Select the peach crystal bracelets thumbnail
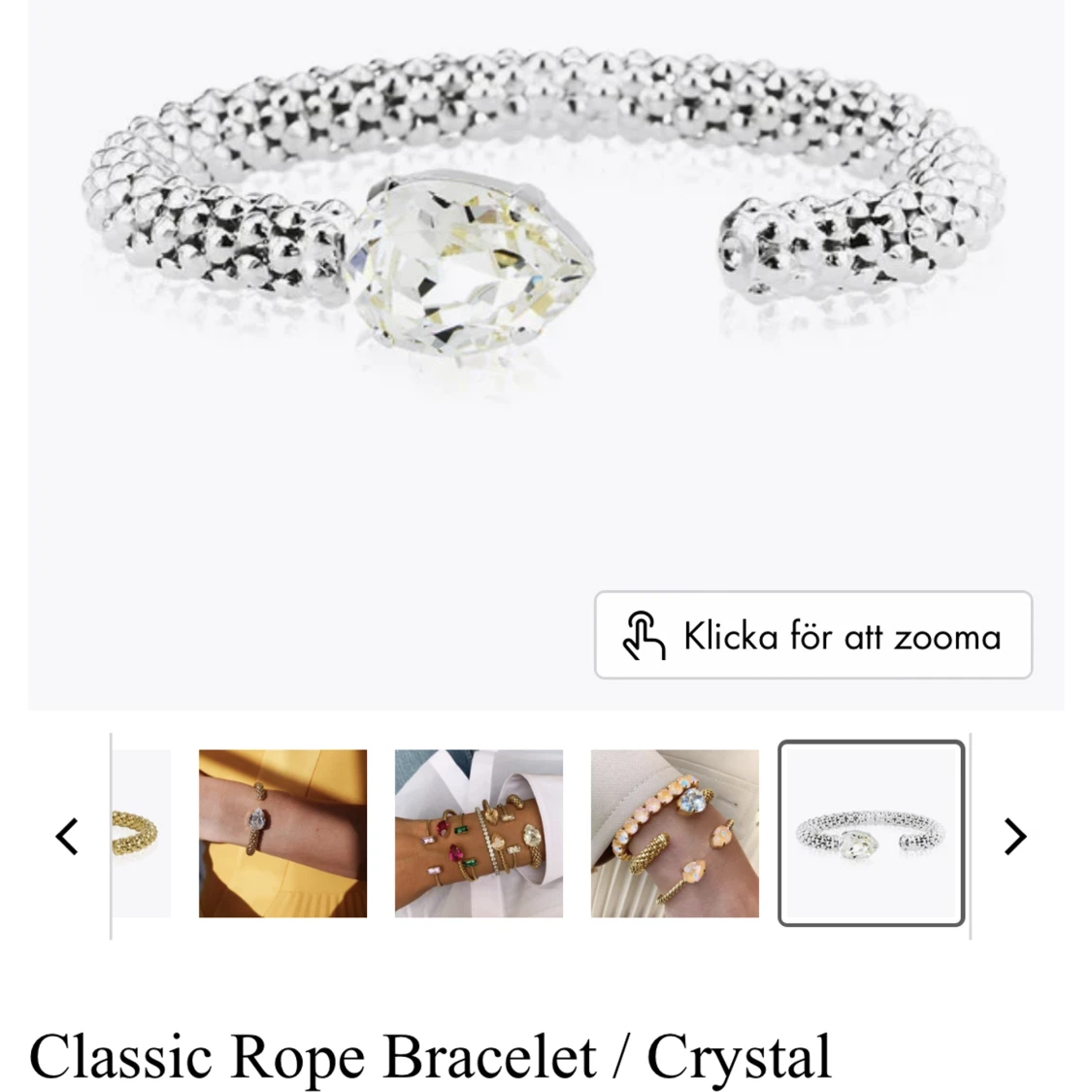This screenshot has width=1092, height=1092. pos(675,834)
